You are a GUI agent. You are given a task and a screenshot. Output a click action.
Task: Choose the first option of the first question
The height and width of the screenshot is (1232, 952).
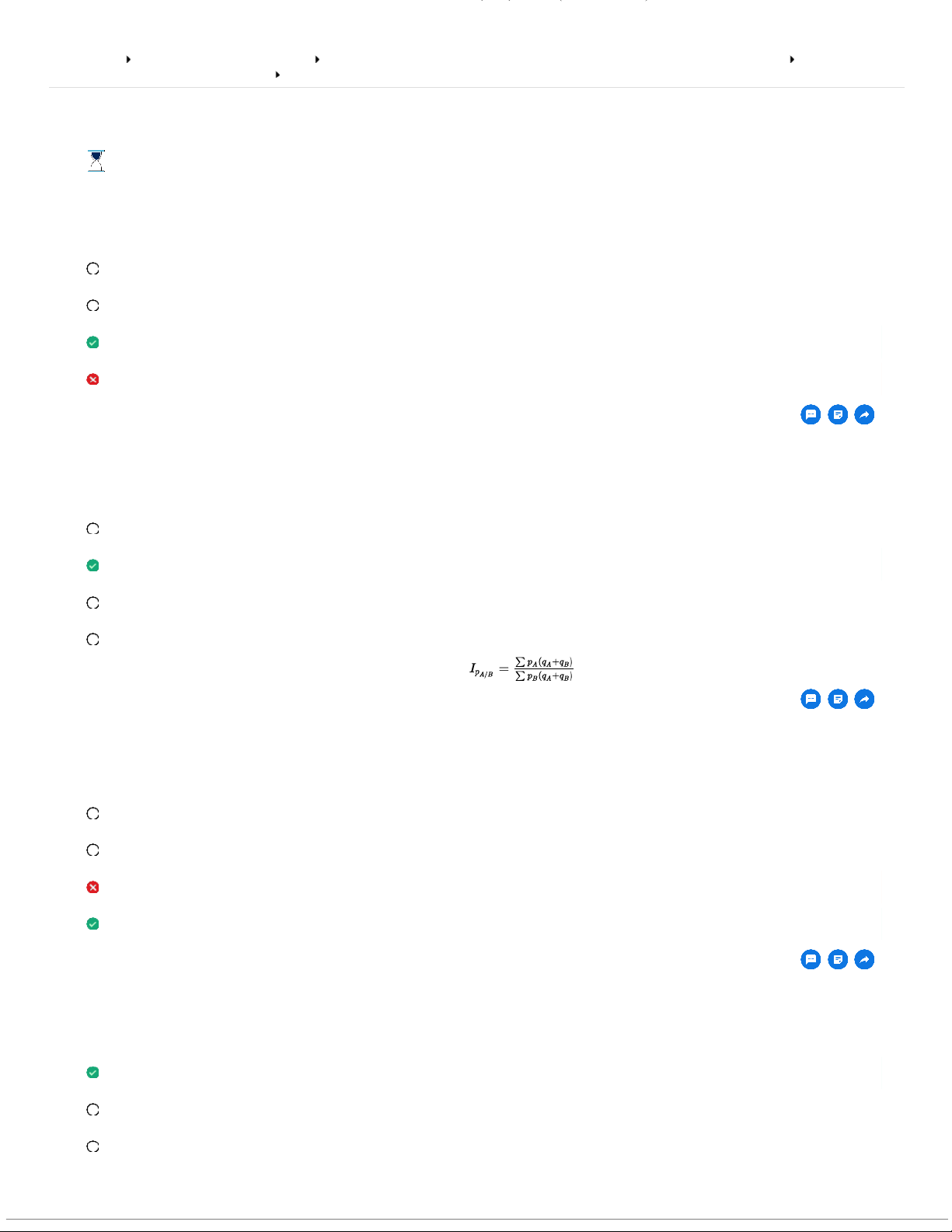click(x=92, y=269)
